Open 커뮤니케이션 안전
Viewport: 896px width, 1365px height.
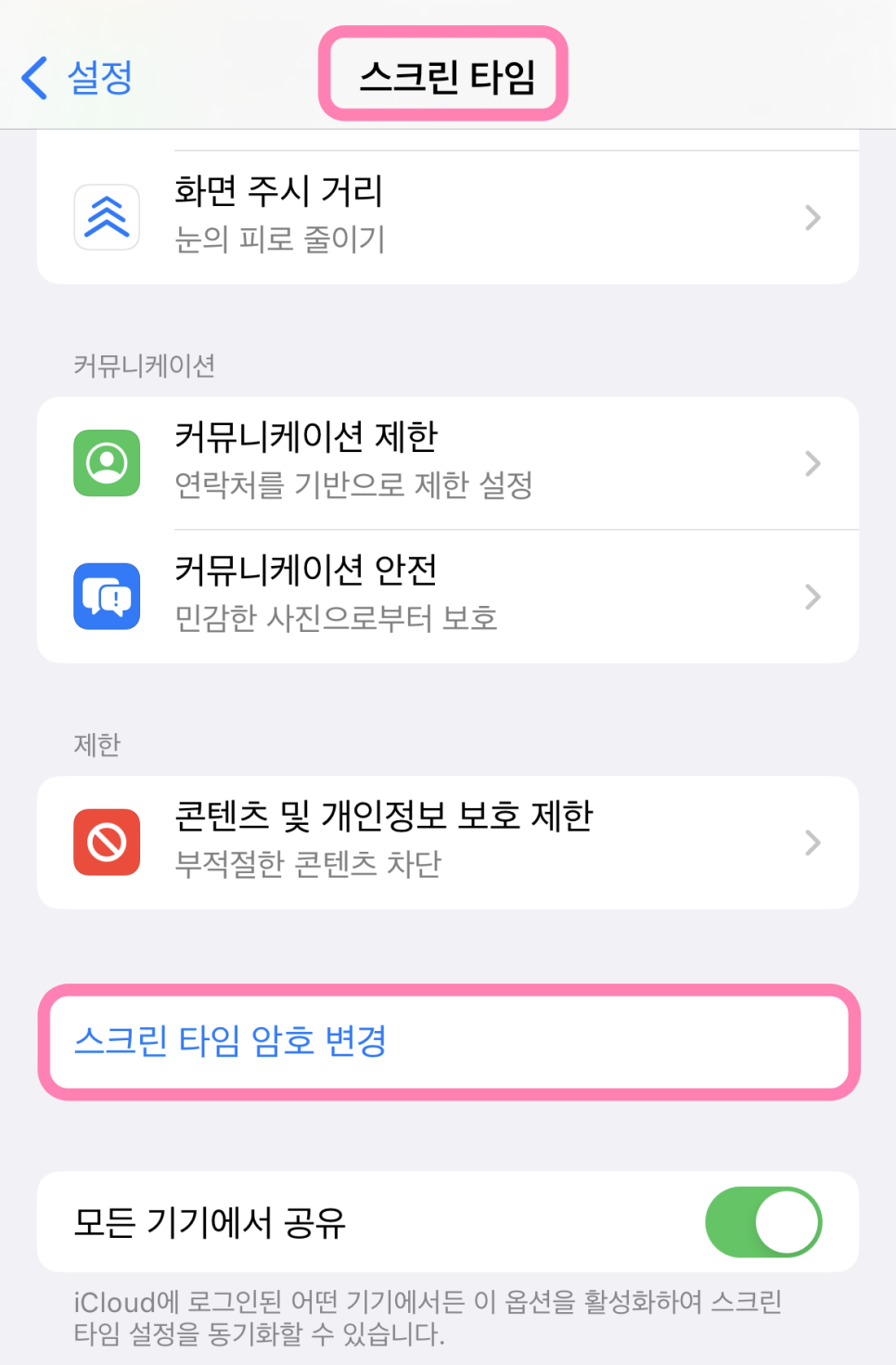tap(447, 596)
